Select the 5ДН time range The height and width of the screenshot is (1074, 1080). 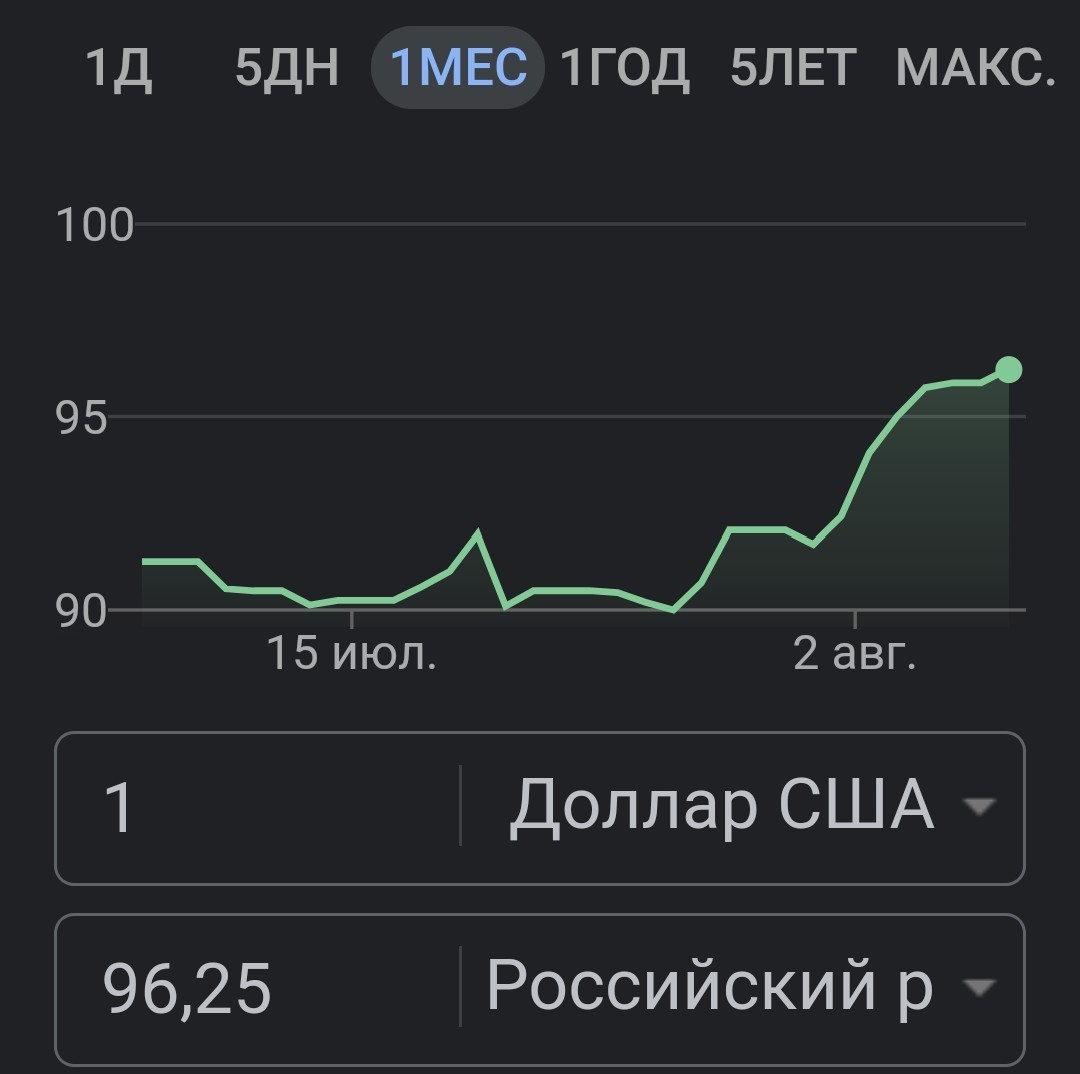[x=287, y=68]
